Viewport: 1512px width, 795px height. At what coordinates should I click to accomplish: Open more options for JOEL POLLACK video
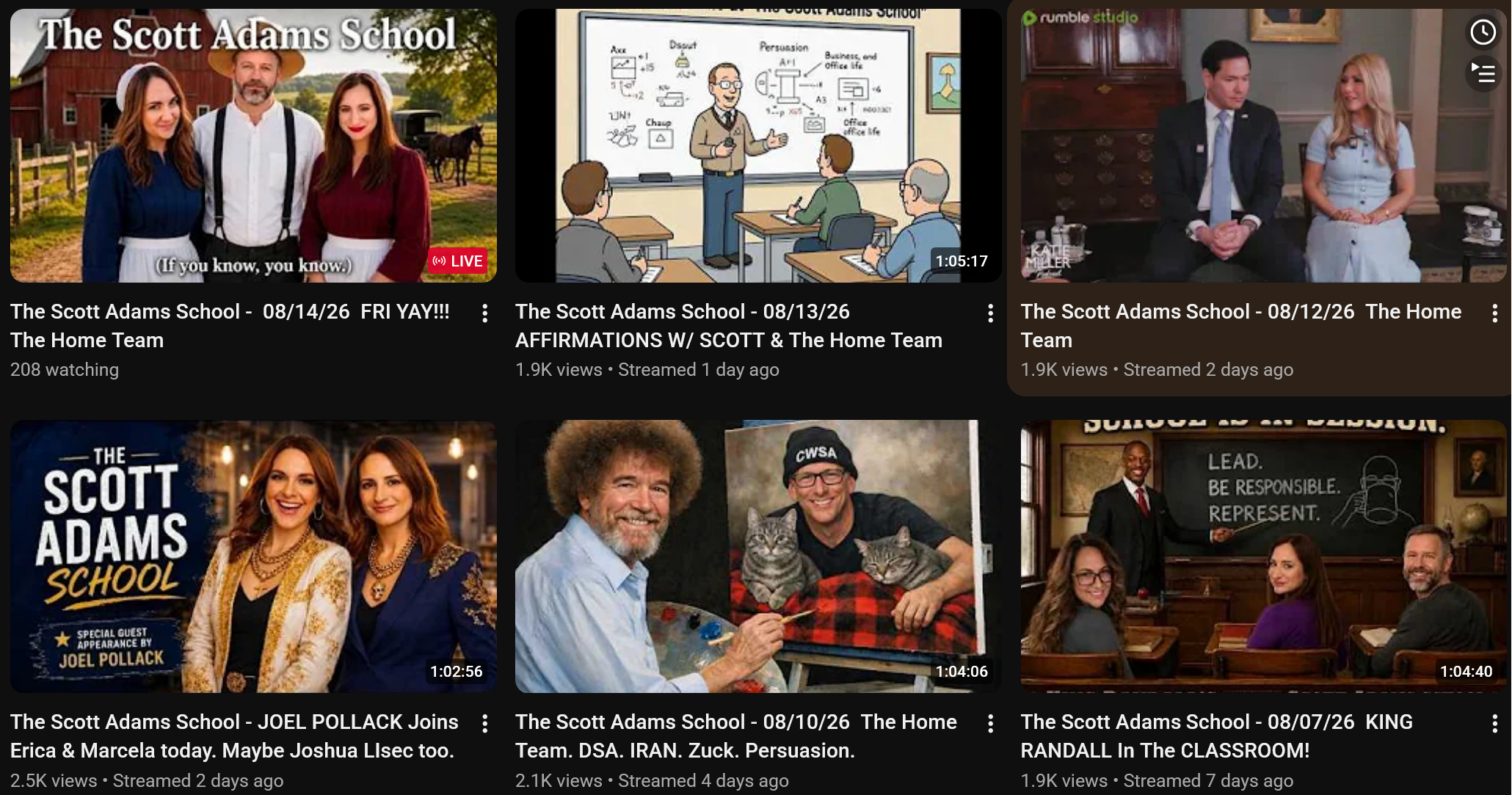coord(485,724)
